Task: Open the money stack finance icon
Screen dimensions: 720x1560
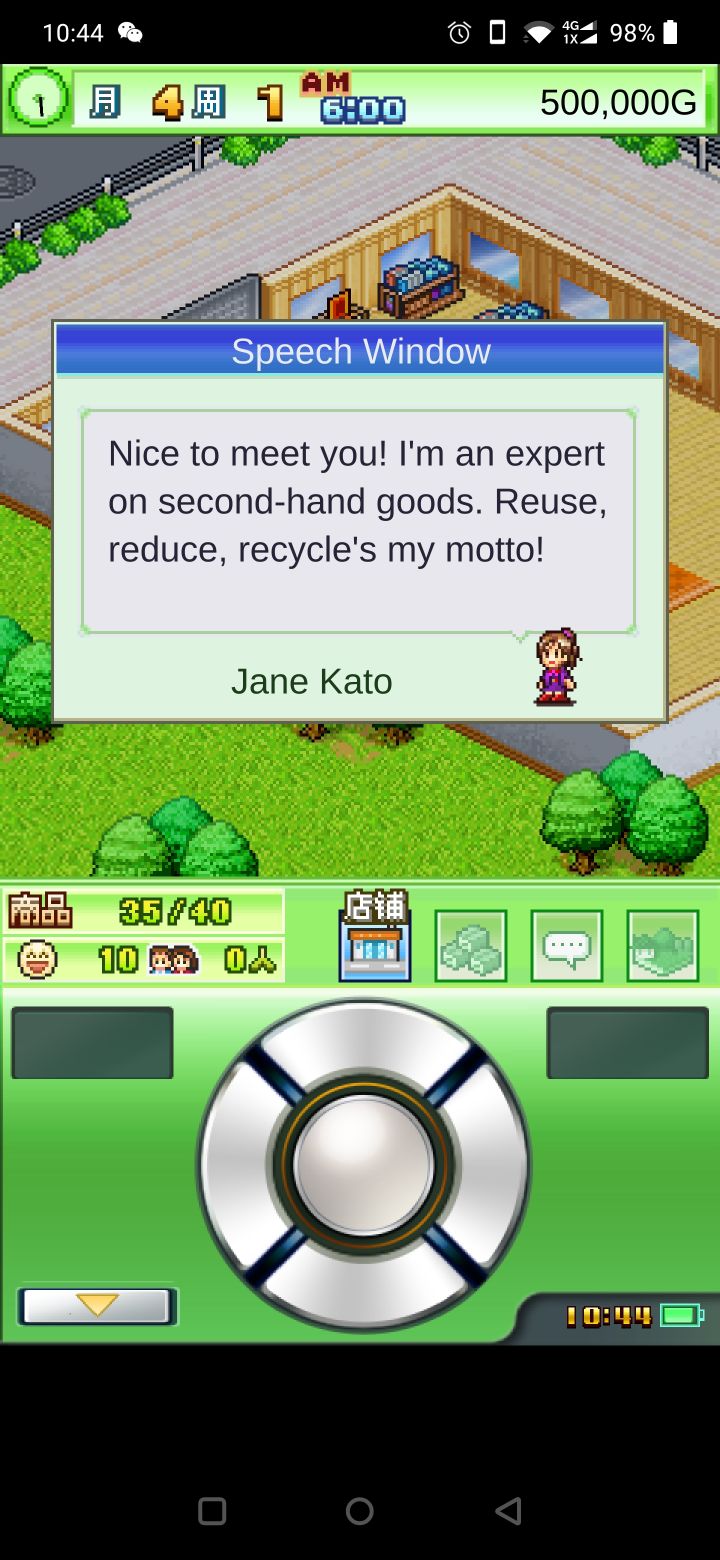Action: point(471,946)
